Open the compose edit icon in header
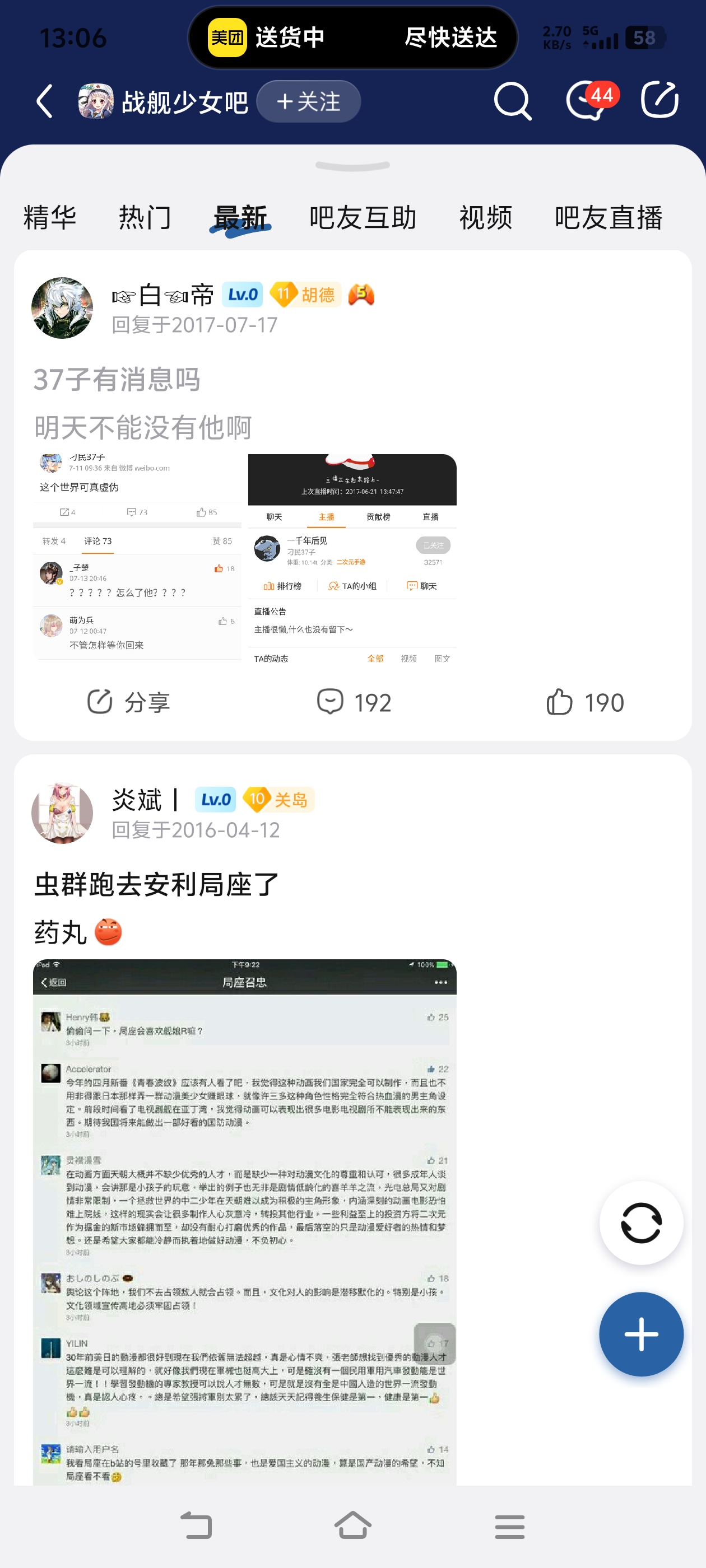 click(x=659, y=100)
